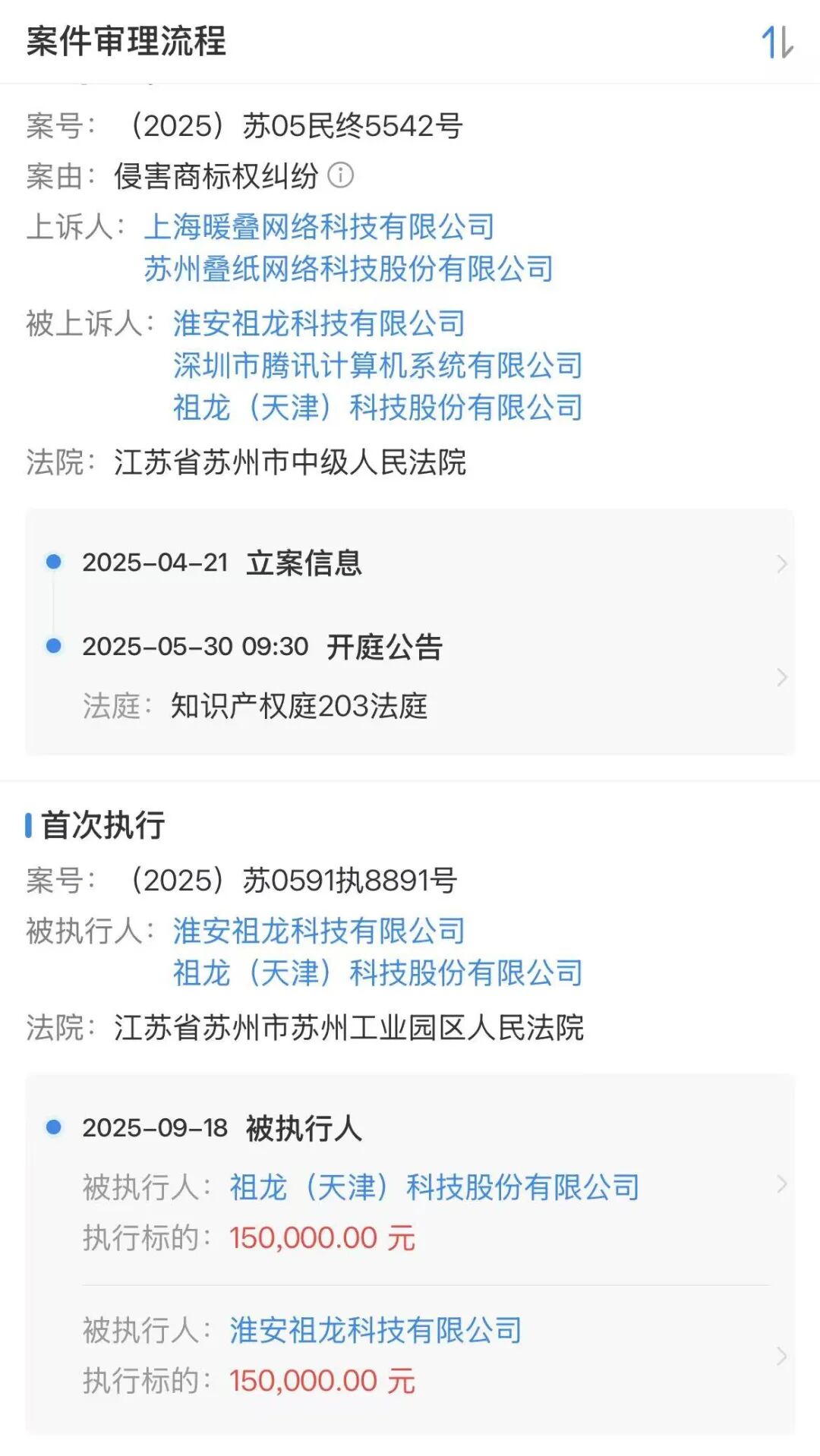Image resolution: width=820 pixels, height=1456 pixels.
Task: Open 祖龙（天津）科技股份有限公司 under 被上诉人
Action: click(x=377, y=408)
